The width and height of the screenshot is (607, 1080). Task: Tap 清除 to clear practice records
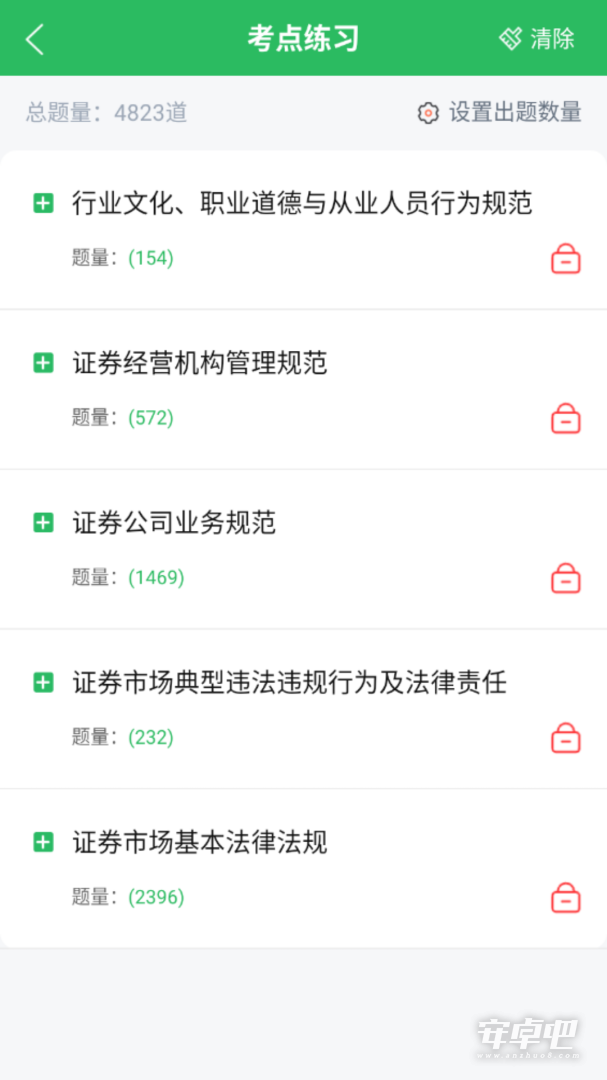click(x=537, y=39)
